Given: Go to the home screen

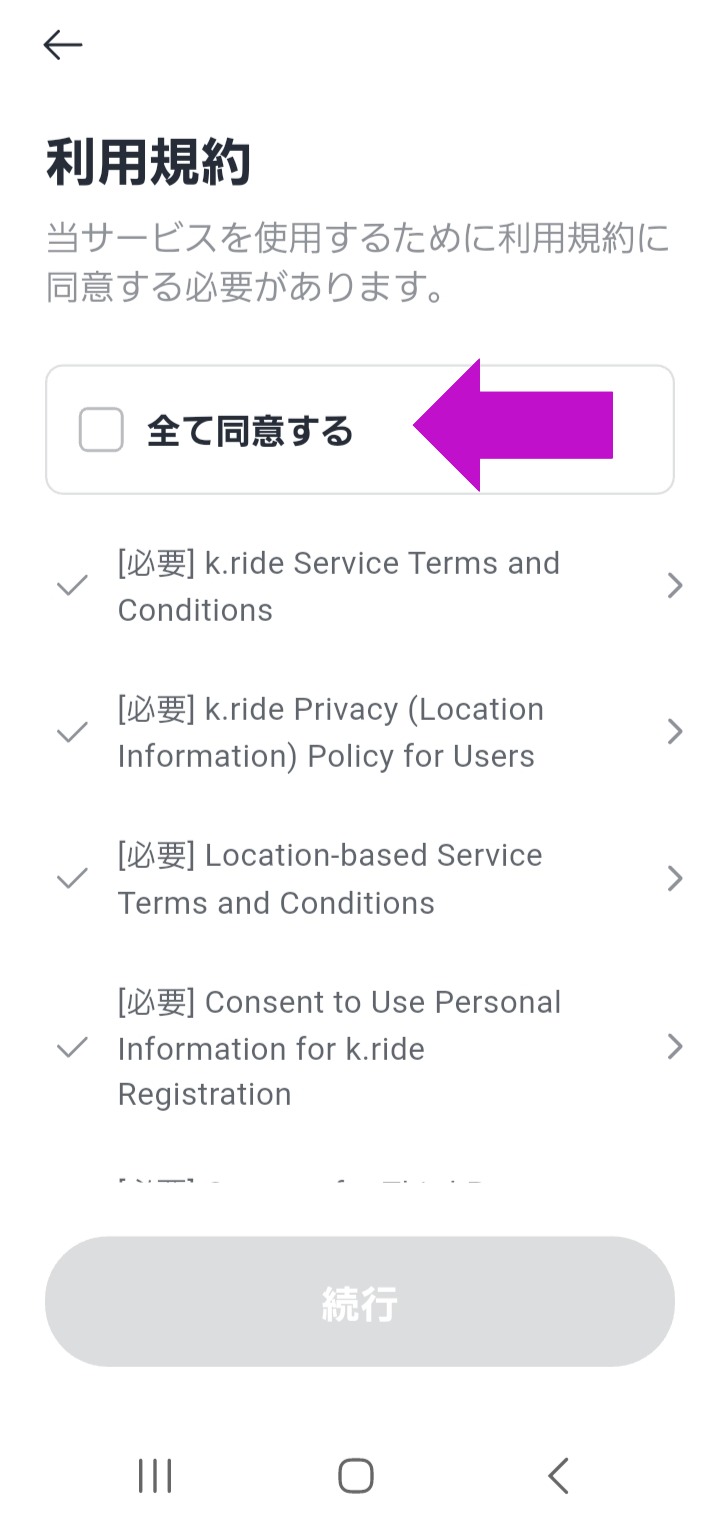Looking at the screenshot, I should [x=356, y=1476].
